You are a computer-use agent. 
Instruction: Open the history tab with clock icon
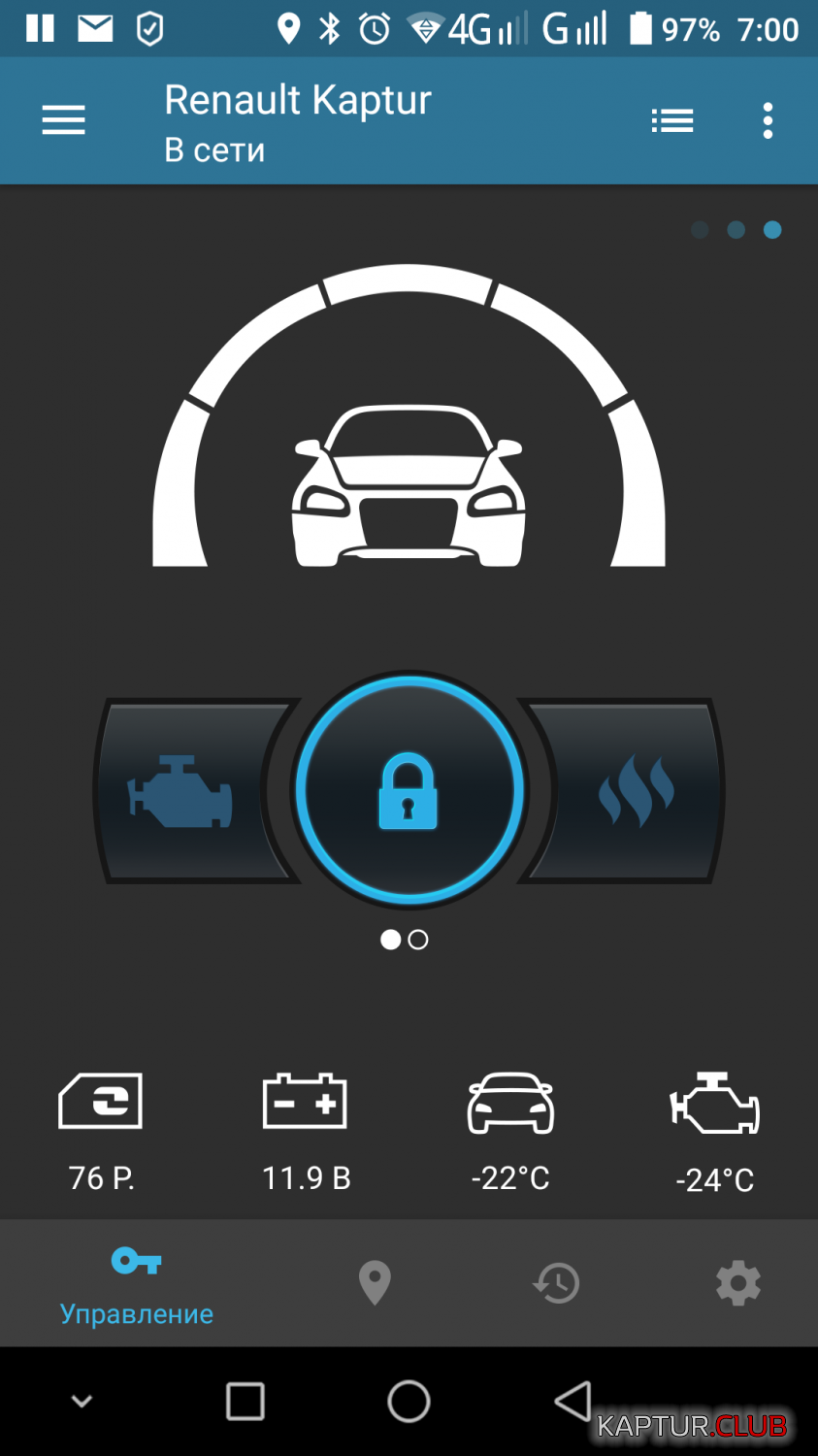point(557,1283)
